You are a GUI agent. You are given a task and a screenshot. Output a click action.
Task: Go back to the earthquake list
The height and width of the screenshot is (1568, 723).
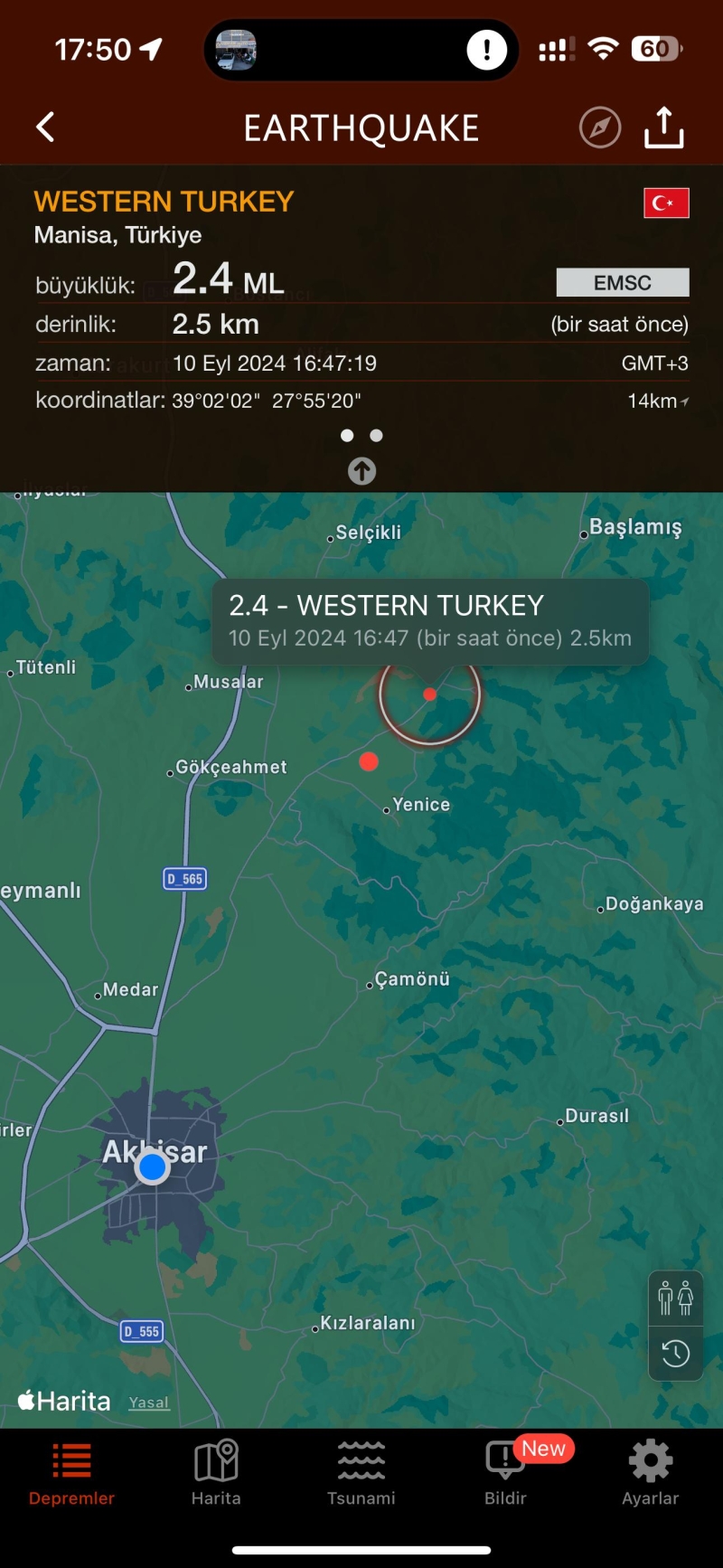click(46, 128)
